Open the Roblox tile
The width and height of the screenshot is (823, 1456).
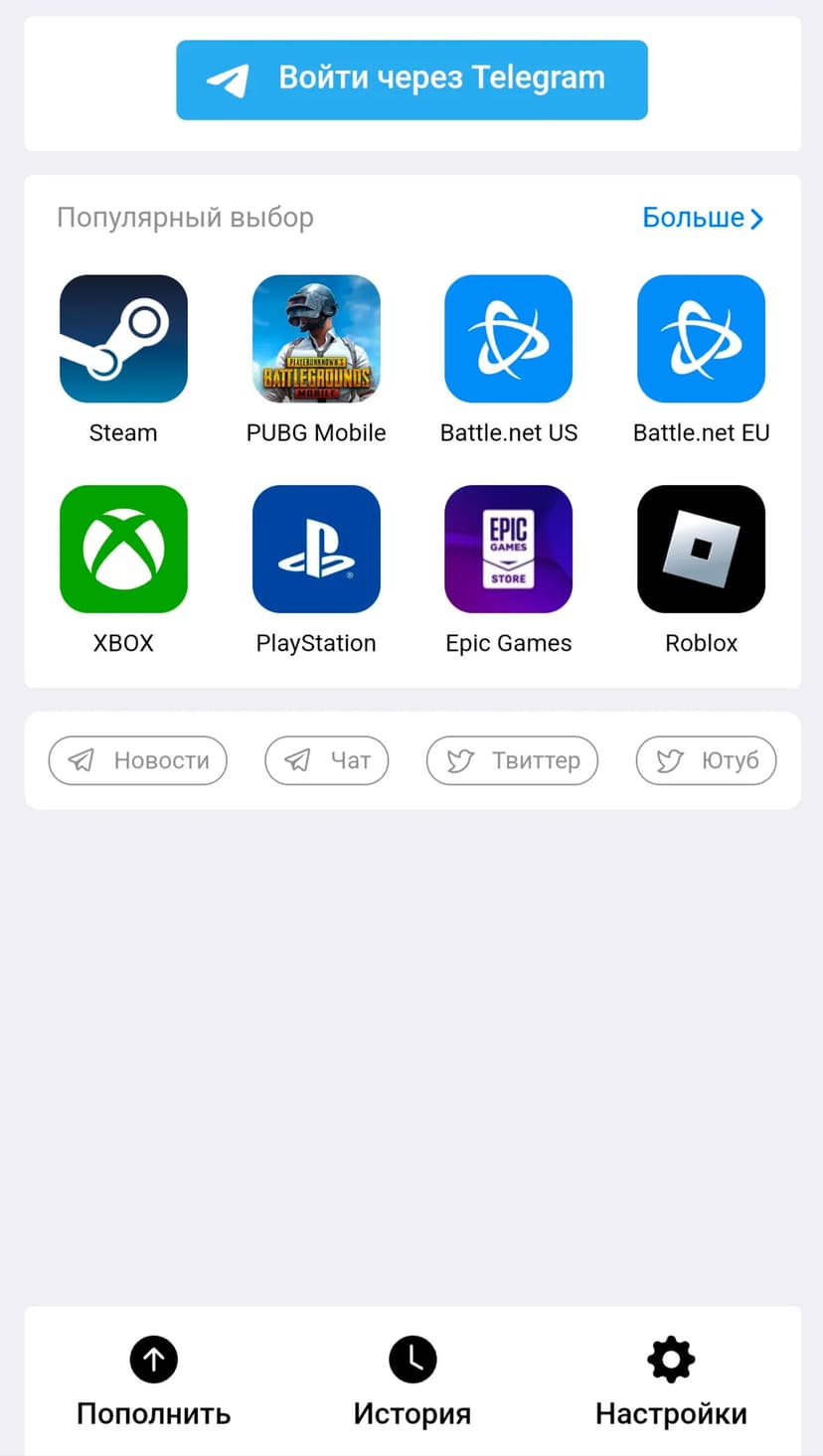(701, 550)
